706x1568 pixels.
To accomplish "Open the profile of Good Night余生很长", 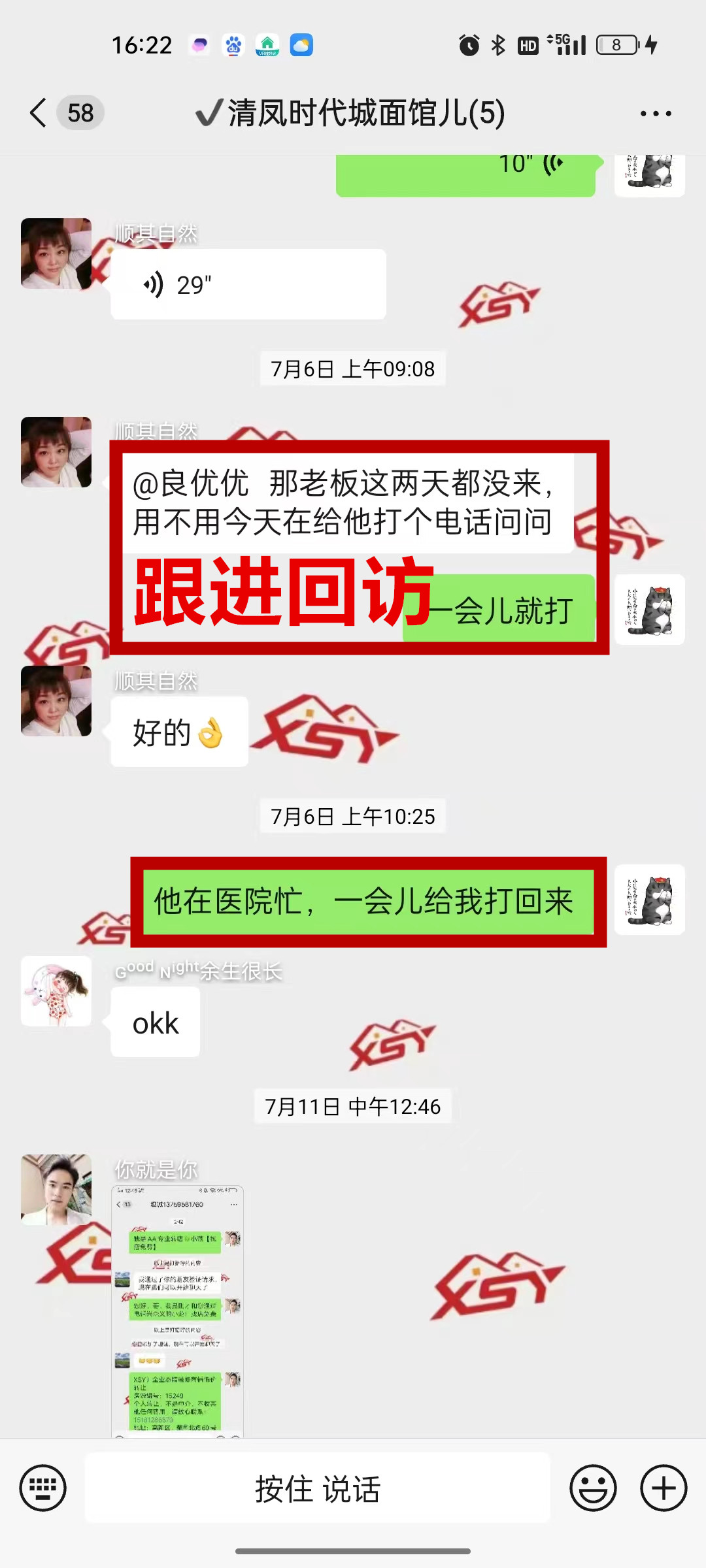I will coord(56,991).
